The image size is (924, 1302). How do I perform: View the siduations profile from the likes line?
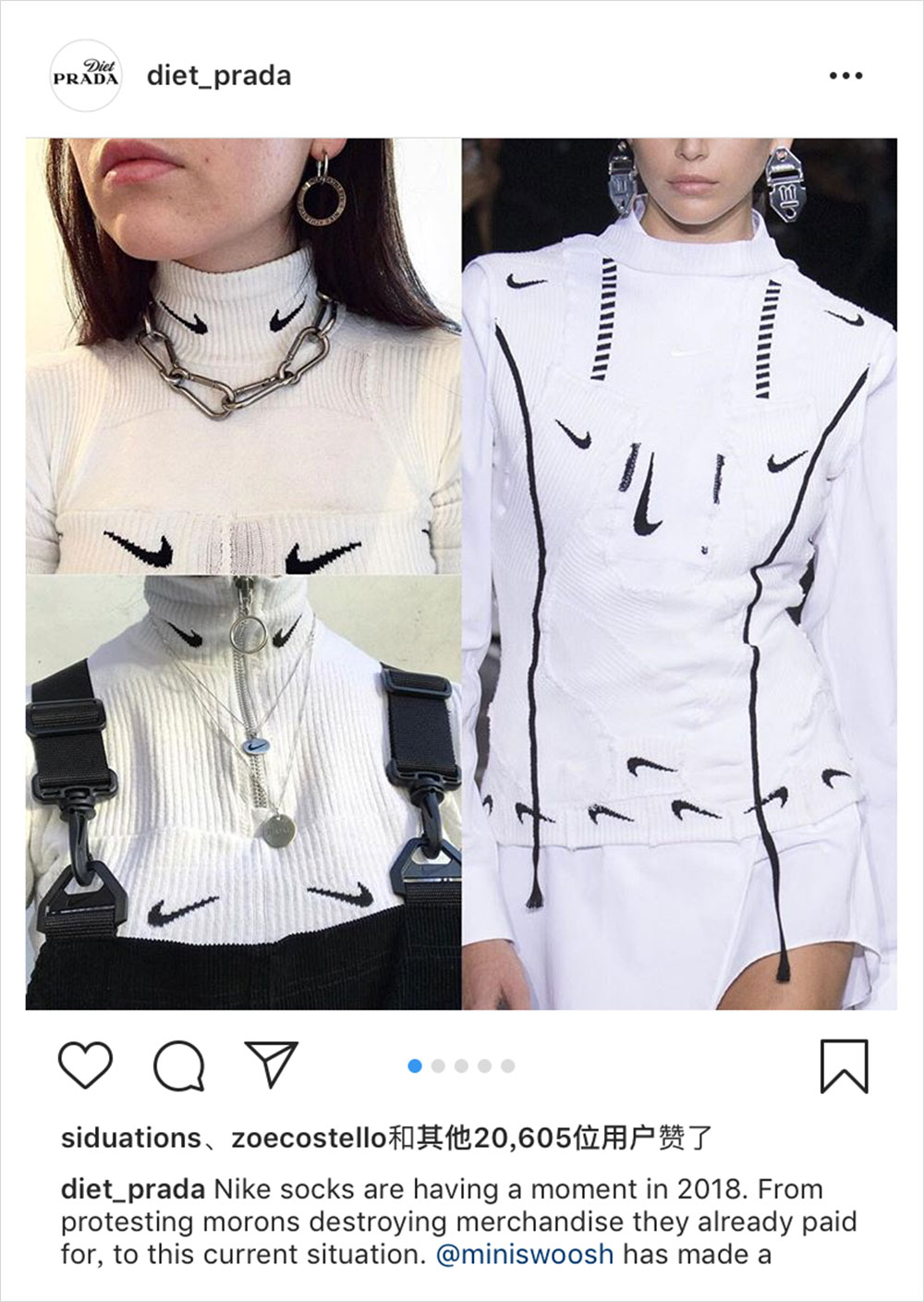coord(130,1138)
